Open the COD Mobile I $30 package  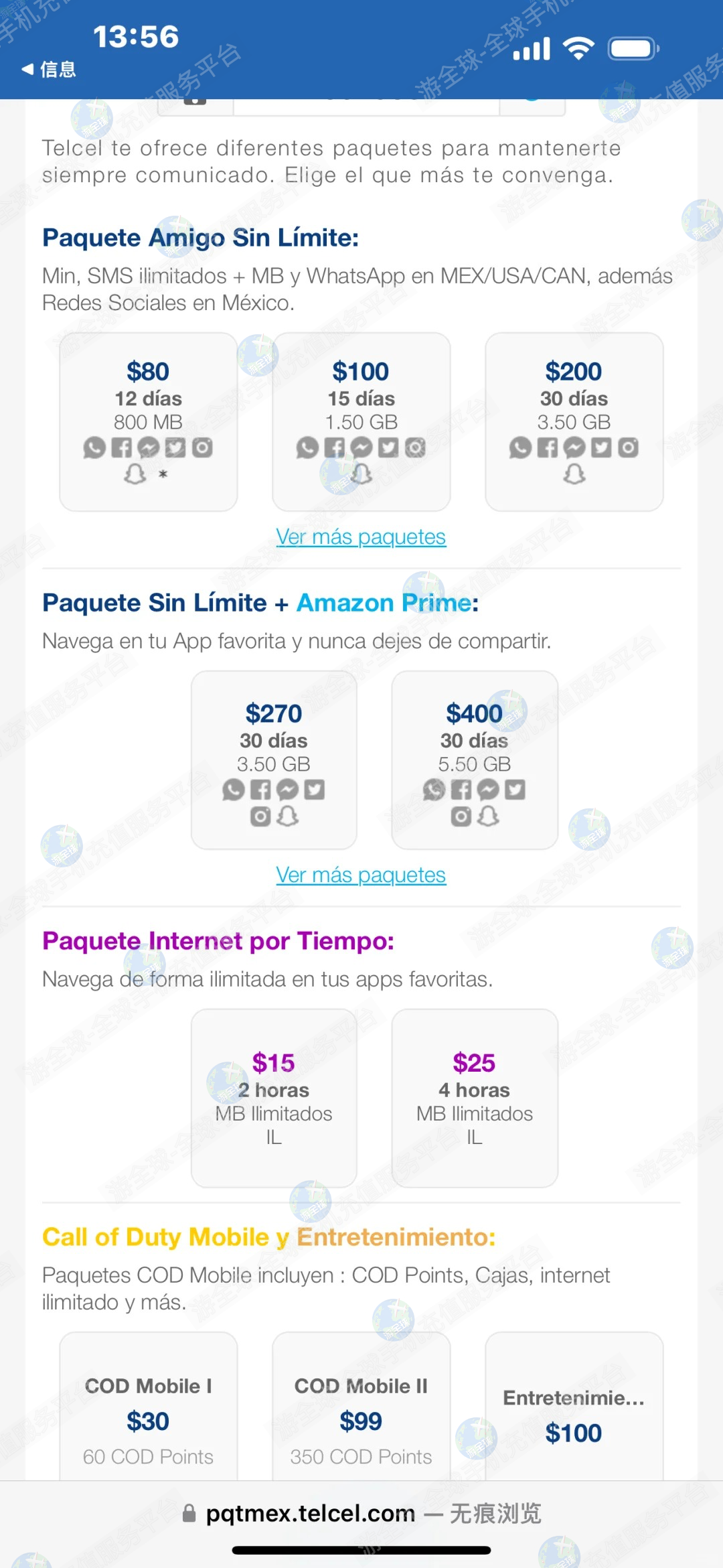[x=148, y=1413]
